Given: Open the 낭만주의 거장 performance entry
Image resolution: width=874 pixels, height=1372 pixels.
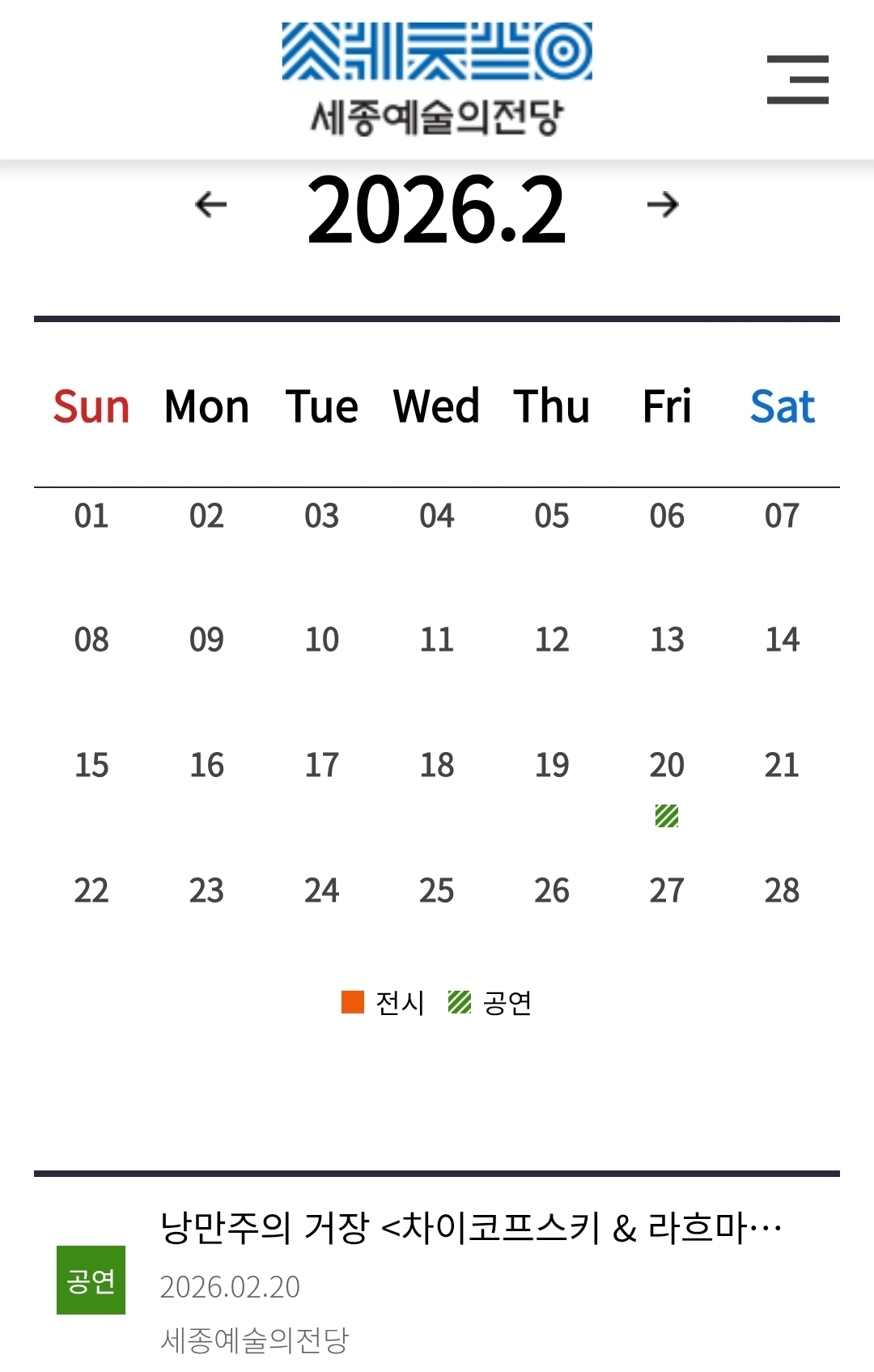Looking at the screenshot, I should [470, 1228].
